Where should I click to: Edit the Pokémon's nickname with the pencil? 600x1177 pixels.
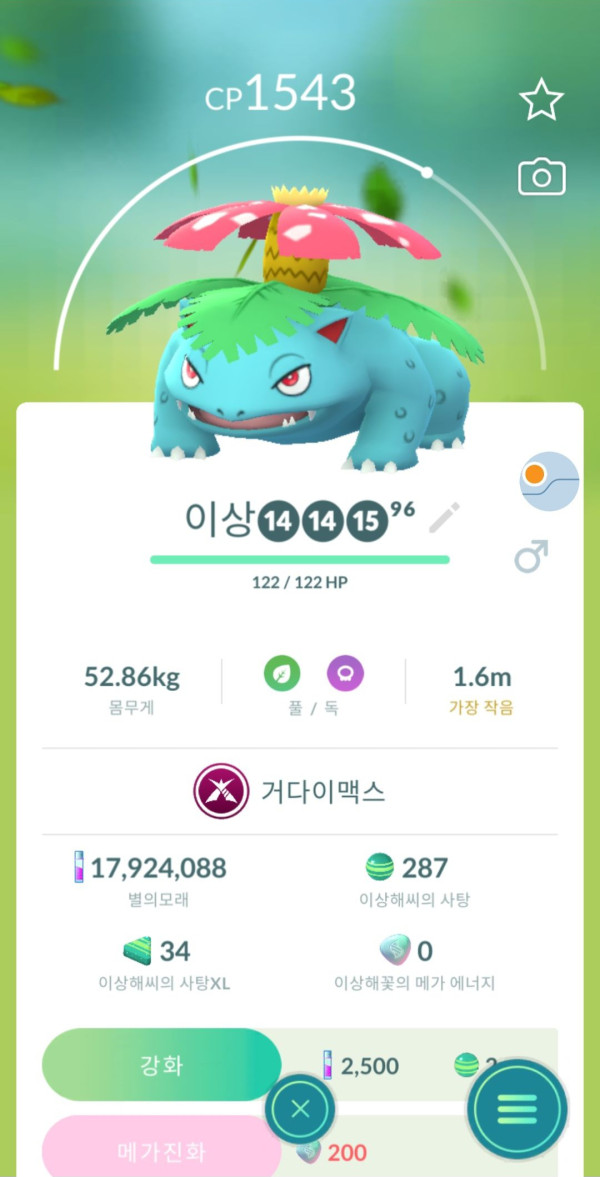[x=444, y=518]
